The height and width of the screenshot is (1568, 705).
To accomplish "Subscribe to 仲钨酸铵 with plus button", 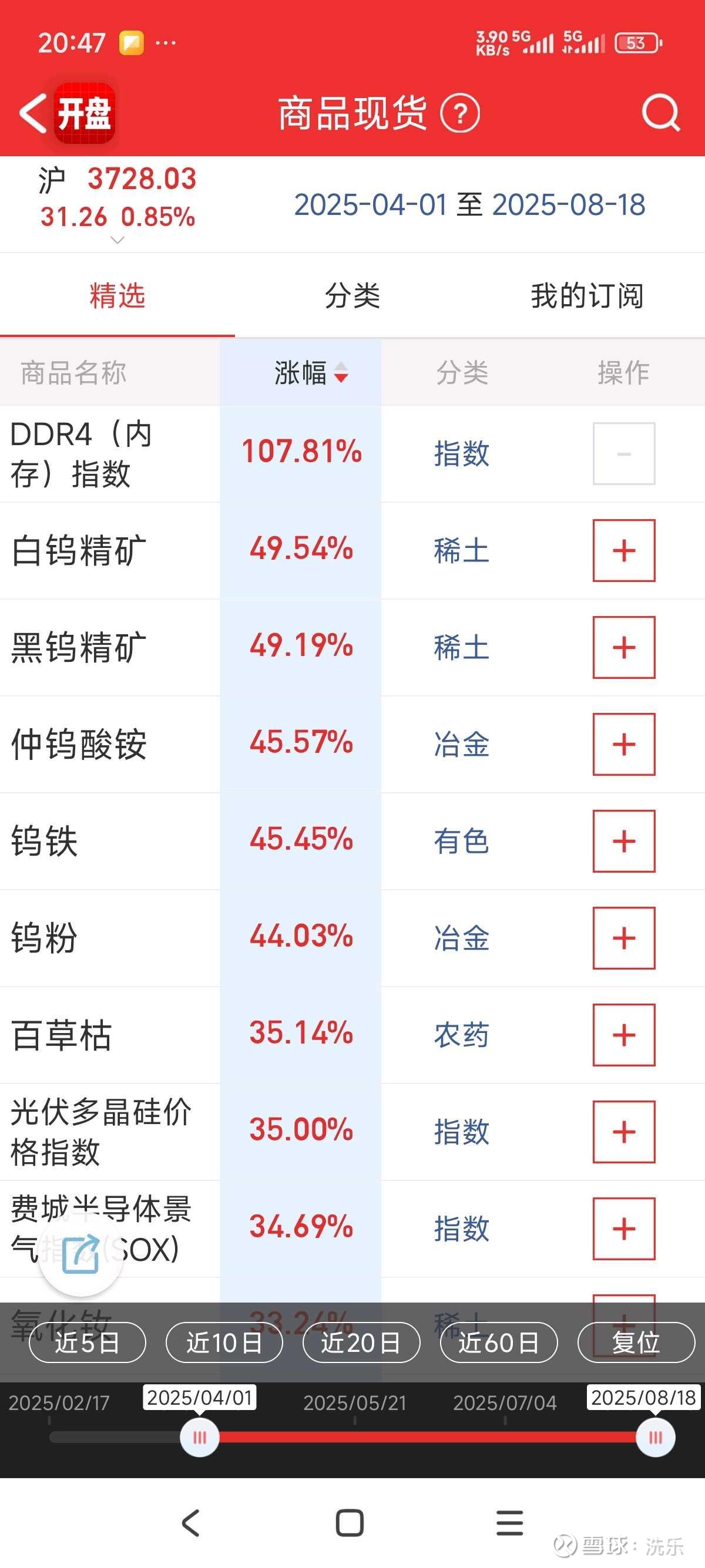I will point(624,744).
